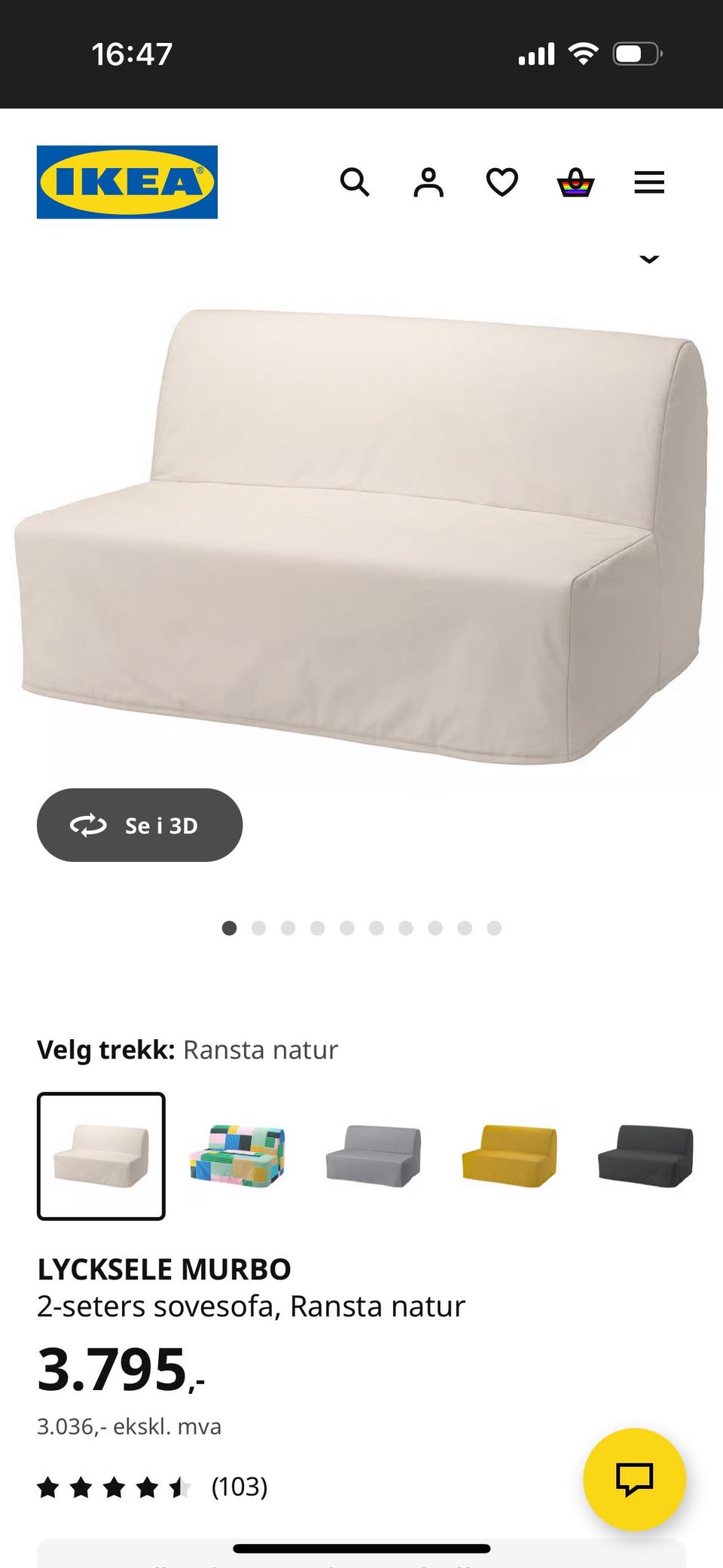This screenshot has height=1568, width=723.
Task: Open the hamburger menu
Action: coord(649,182)
